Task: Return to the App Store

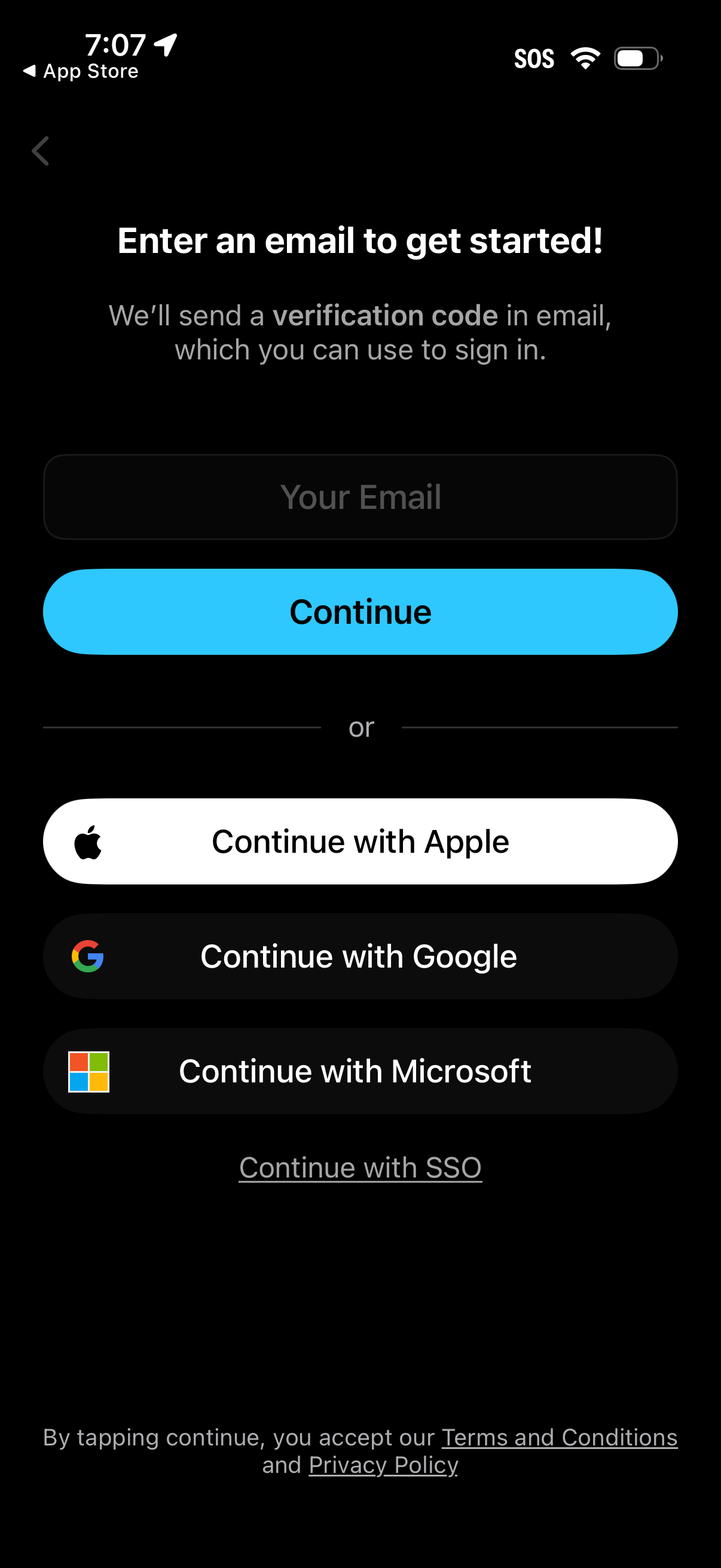Action: tap(81, 71)
